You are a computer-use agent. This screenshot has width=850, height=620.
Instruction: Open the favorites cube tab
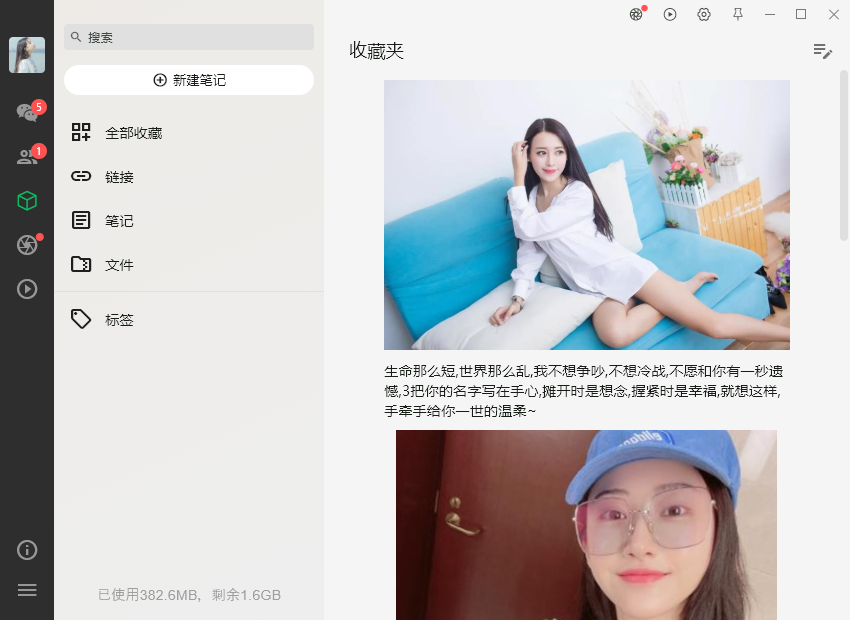[x=27, y=201]
